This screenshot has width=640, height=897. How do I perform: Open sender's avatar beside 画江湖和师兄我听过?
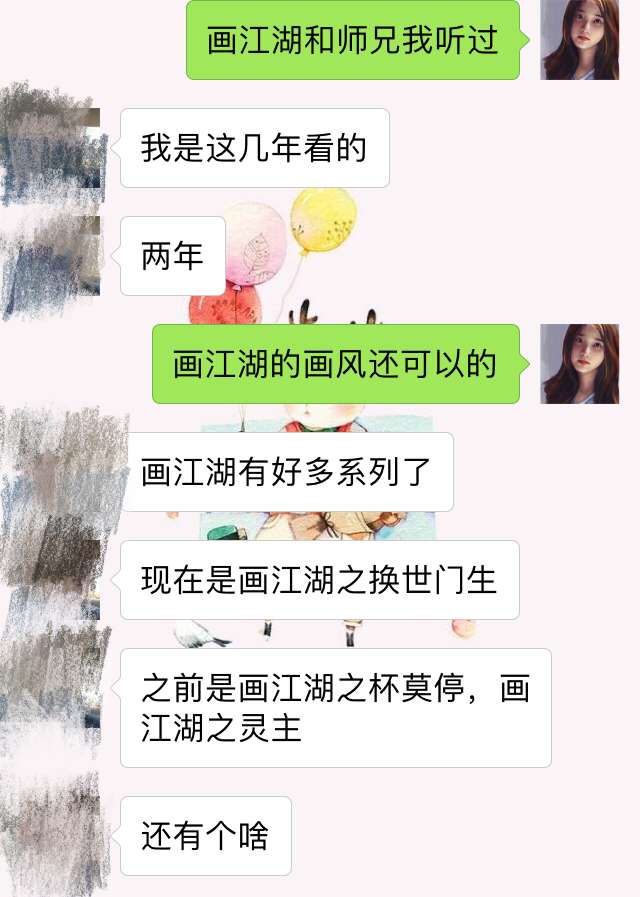click(x=579, y=40)
